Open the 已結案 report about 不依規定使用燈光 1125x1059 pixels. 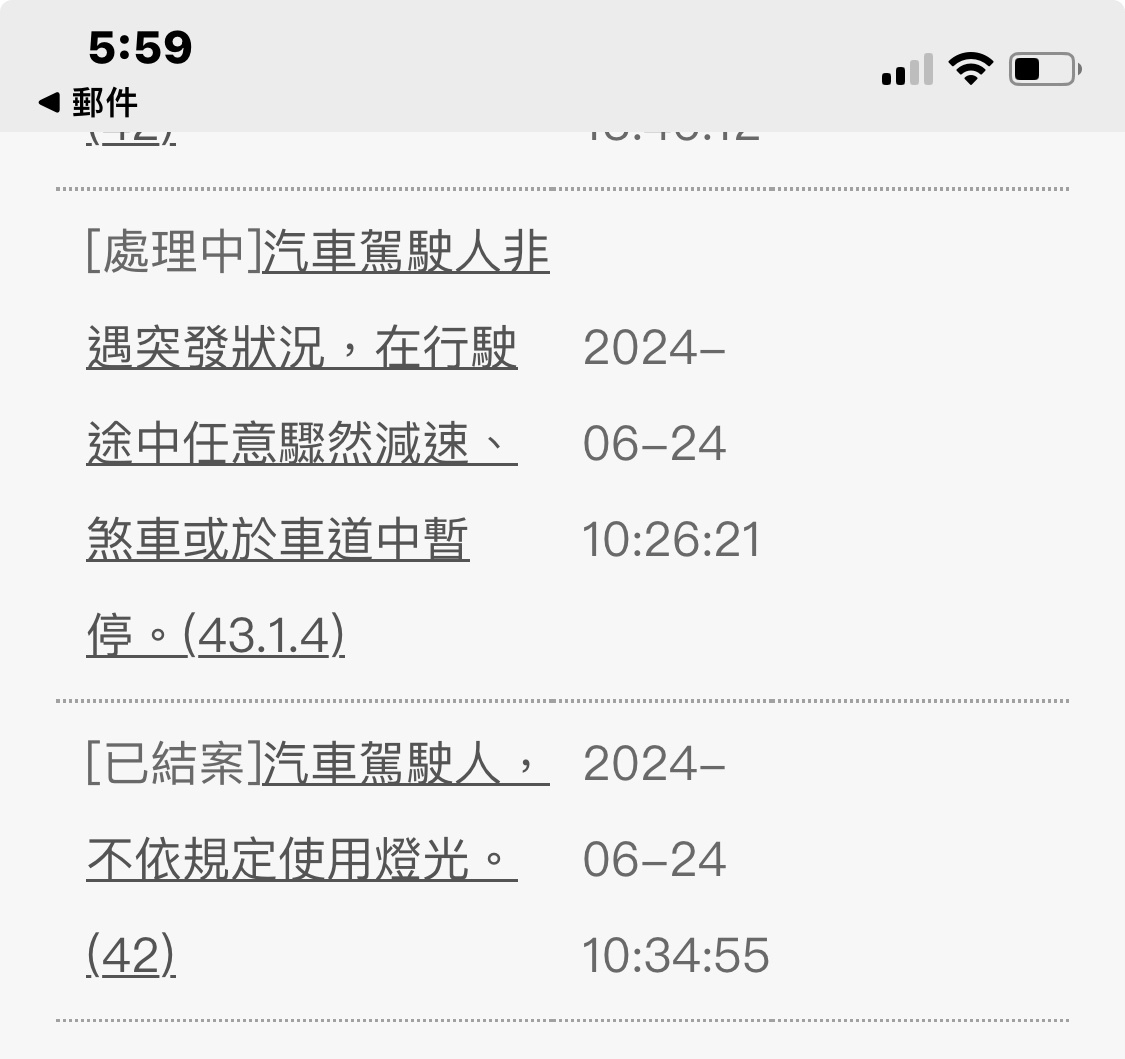click(x=300, y=860)
